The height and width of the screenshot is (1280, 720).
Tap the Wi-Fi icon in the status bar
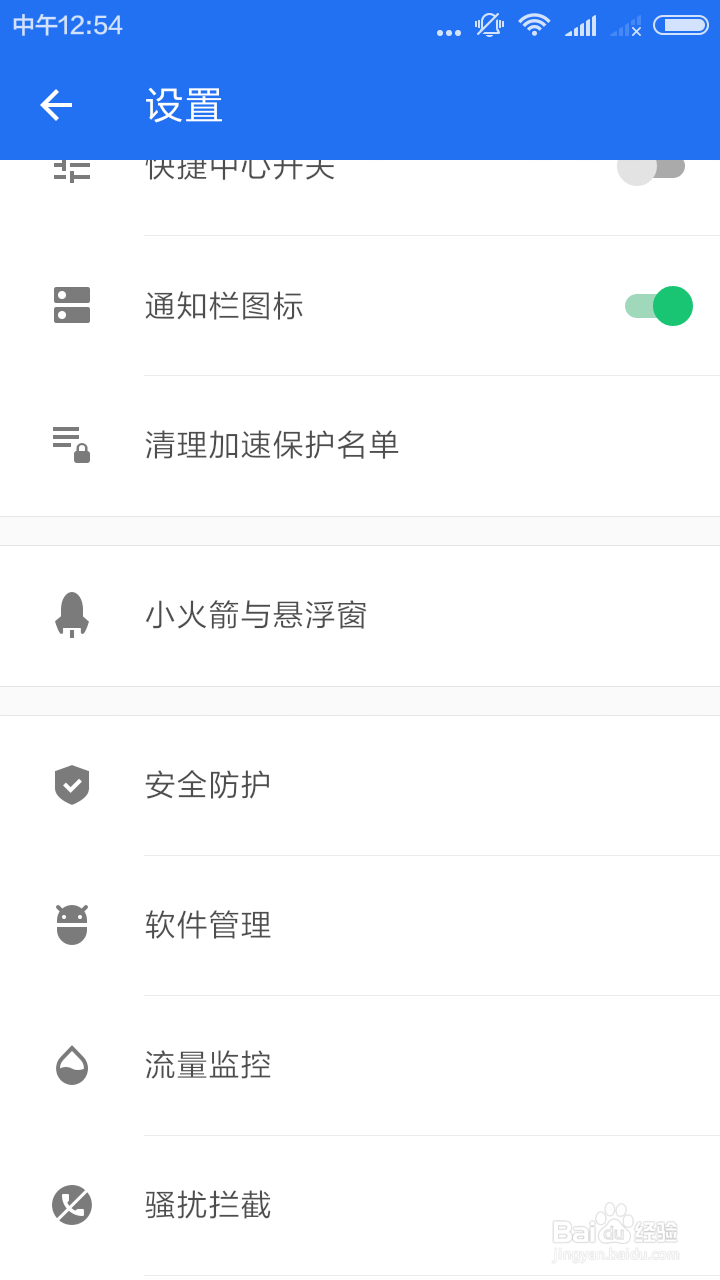(x=534, y=25)
